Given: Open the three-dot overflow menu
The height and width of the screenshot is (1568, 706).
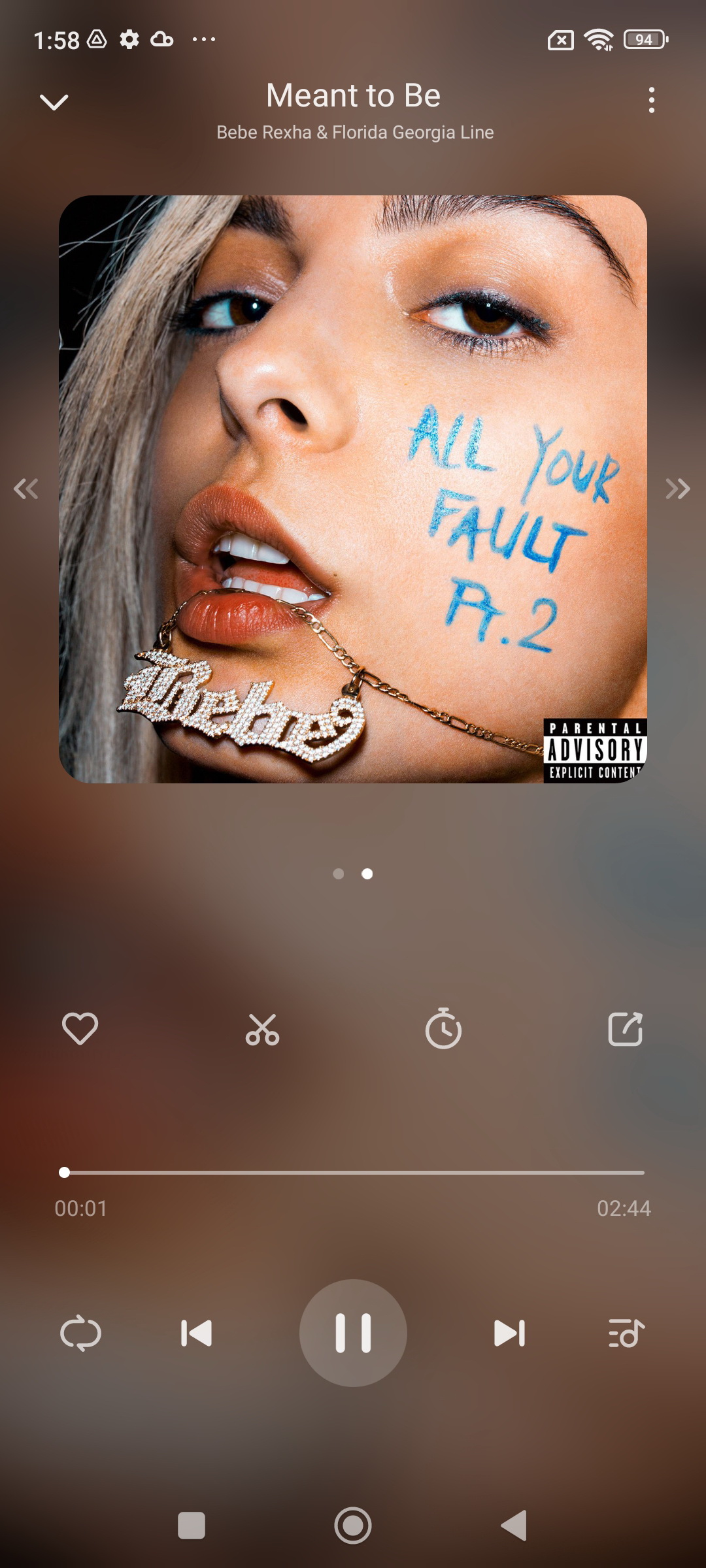Looking at the screenshot, I should point(651,100).
